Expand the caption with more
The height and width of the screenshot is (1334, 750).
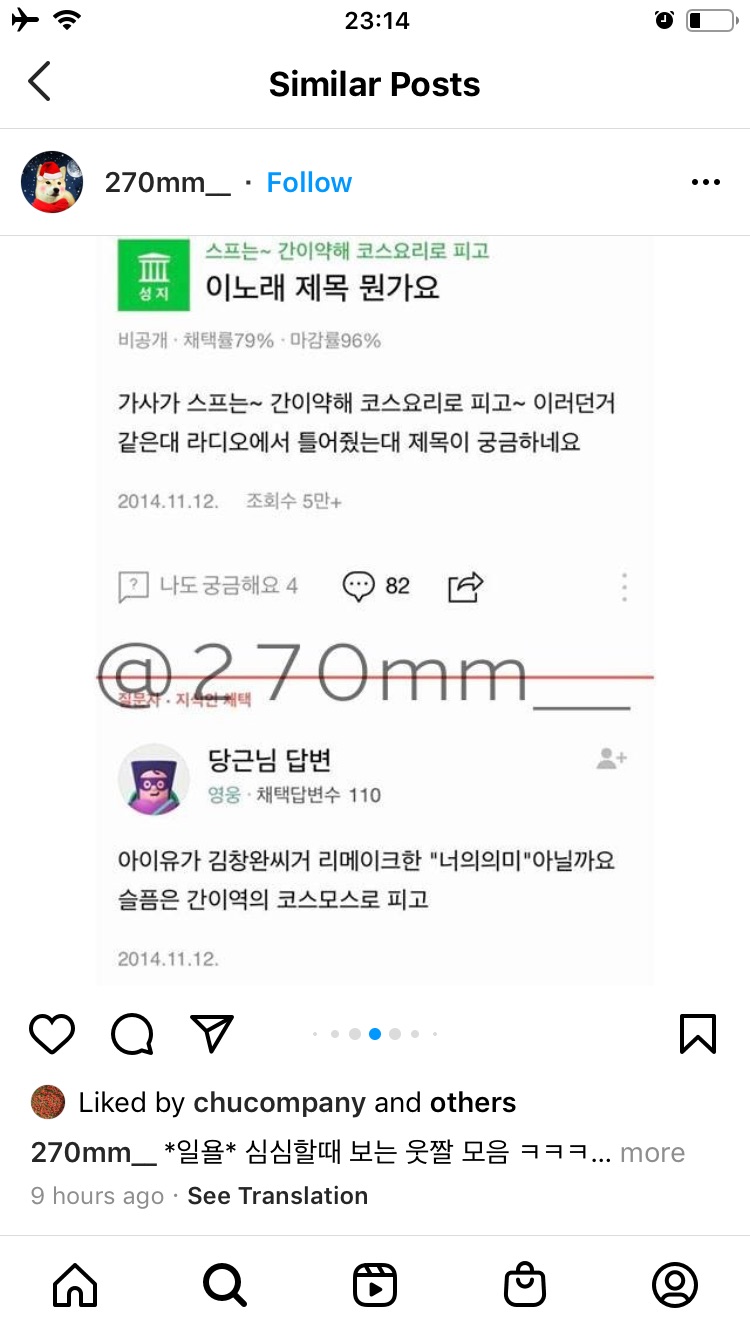coord(652,1153)
